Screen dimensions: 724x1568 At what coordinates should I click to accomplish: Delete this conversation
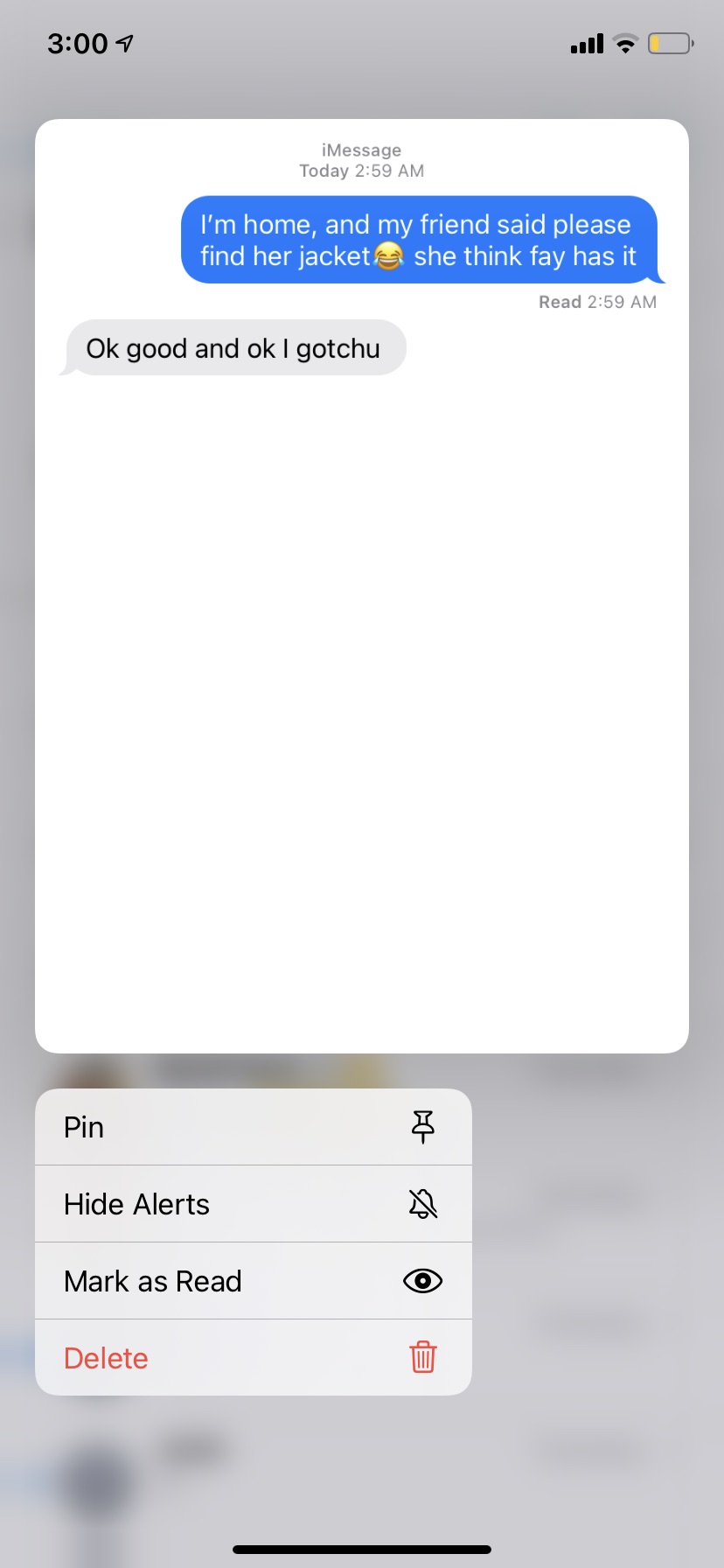point(253,1358)
